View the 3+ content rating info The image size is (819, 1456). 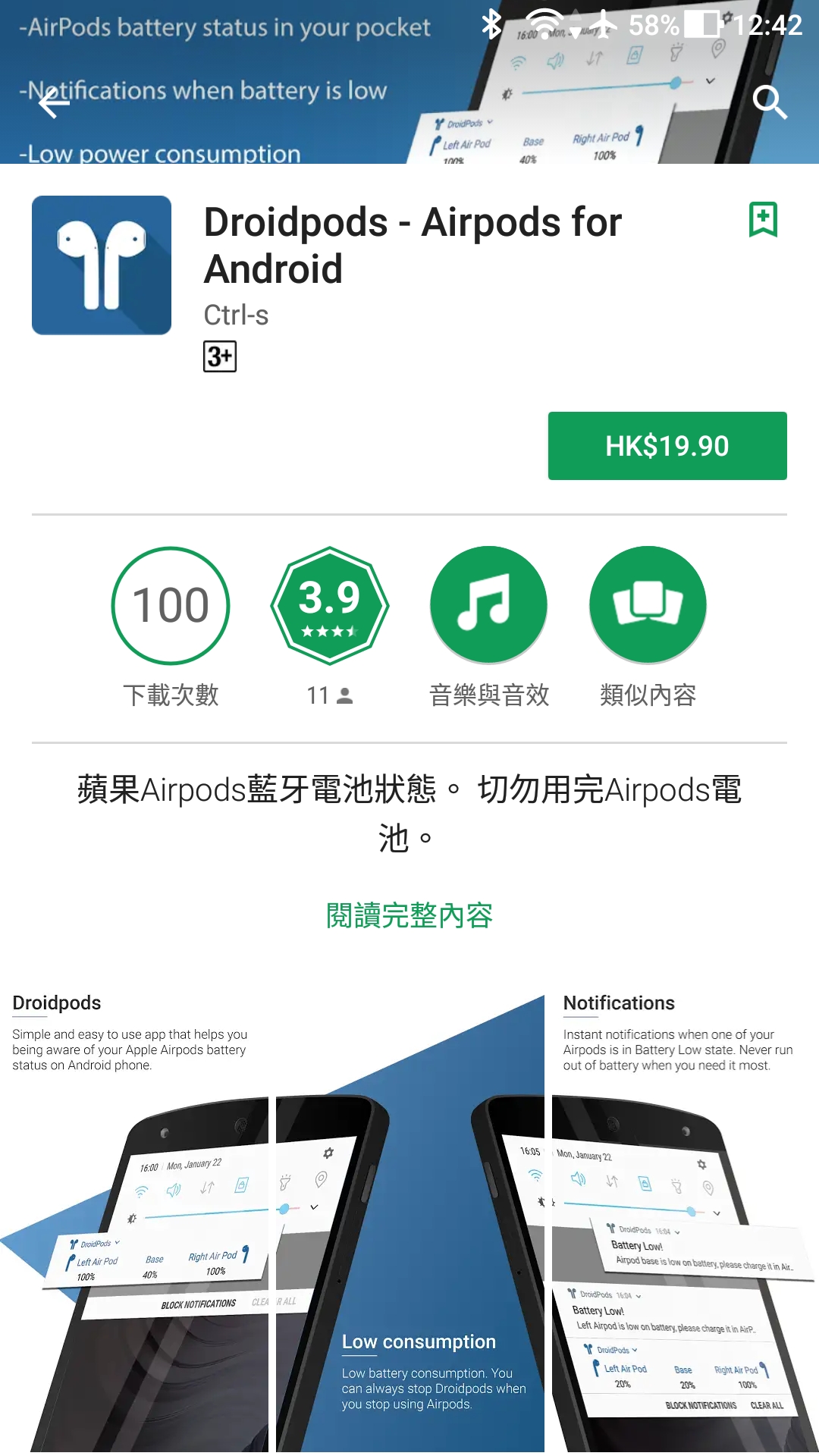click(220, 356)
